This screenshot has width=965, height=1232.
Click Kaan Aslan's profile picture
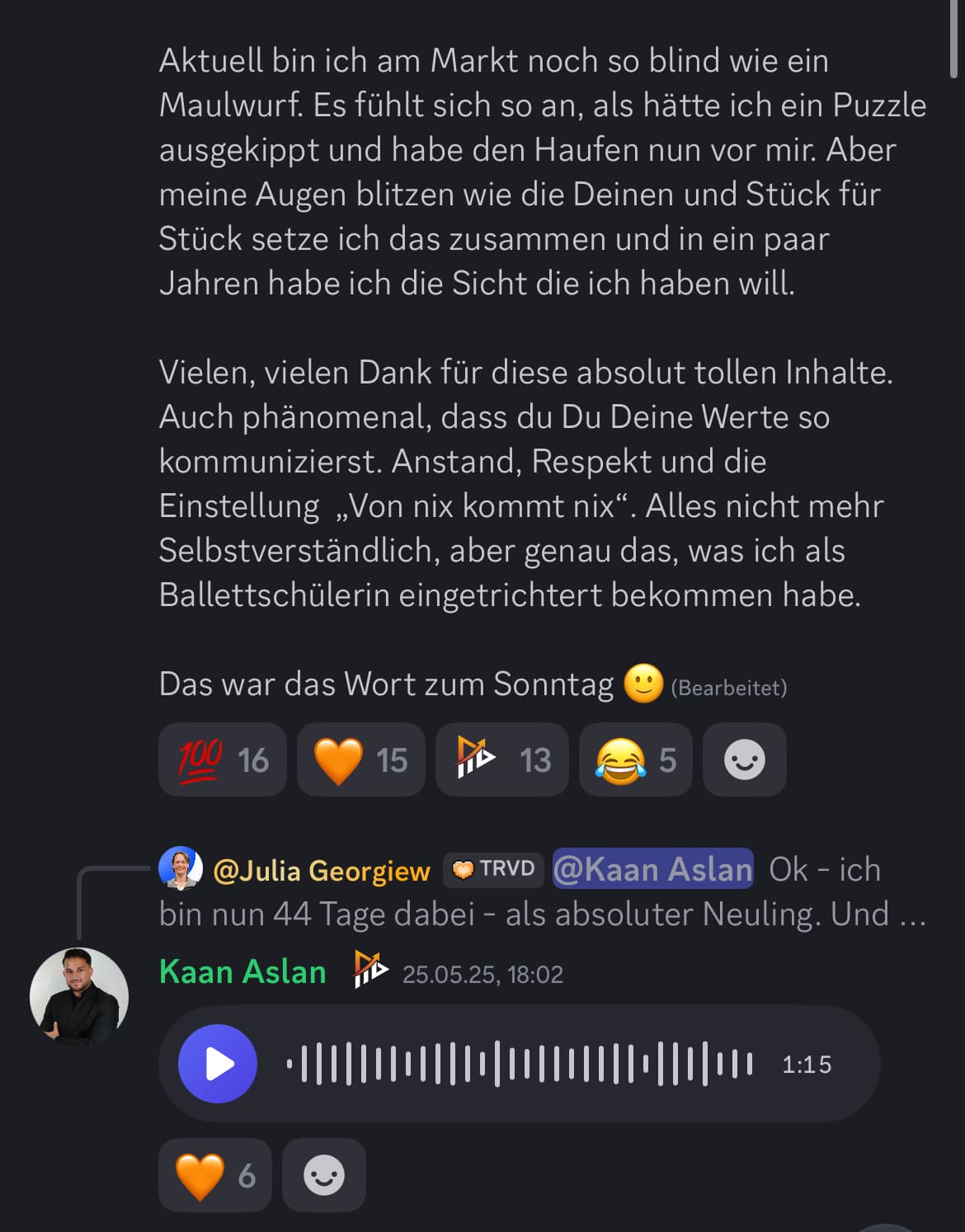point(79,995)
